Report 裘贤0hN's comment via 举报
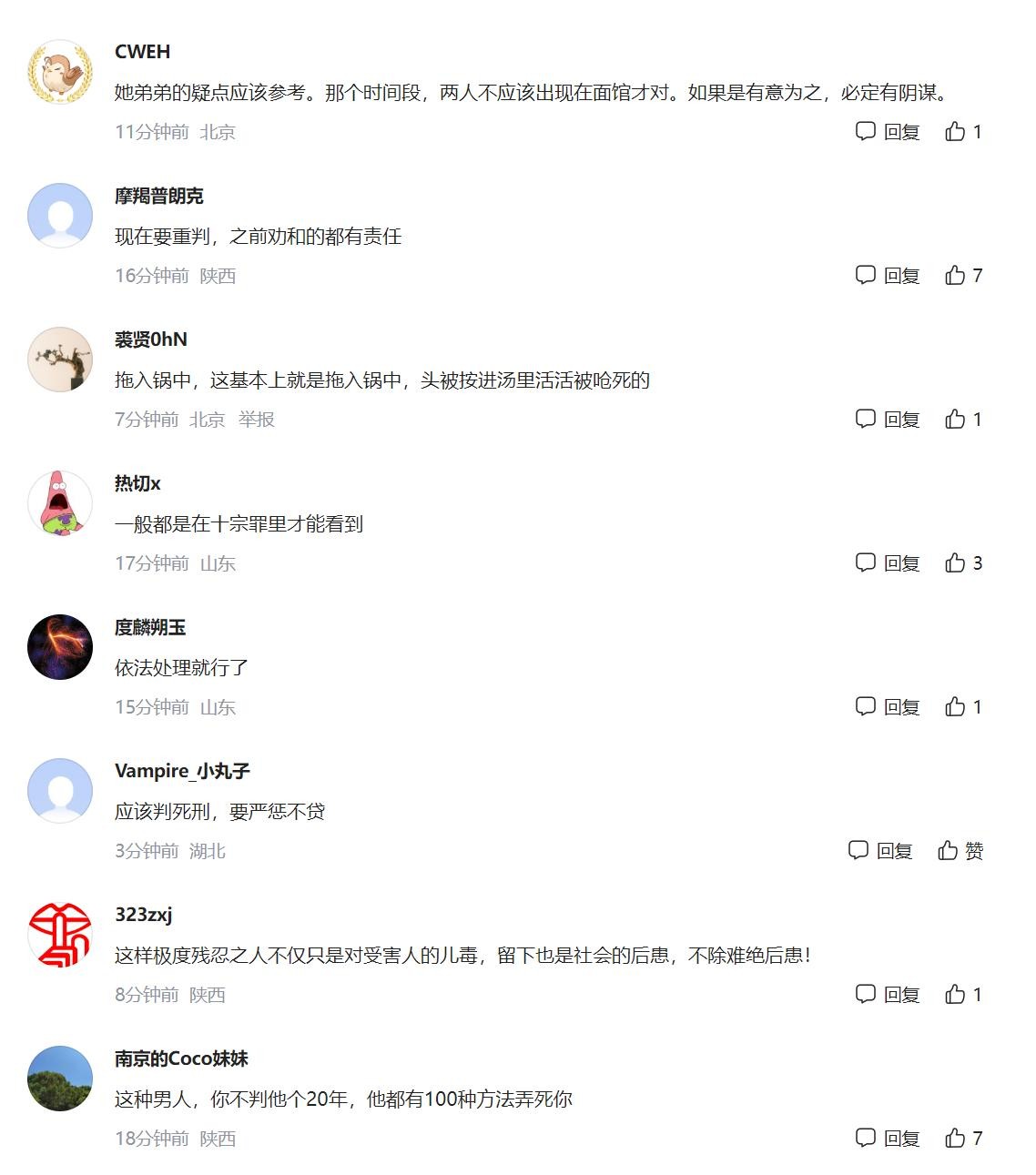1036x1175 pixels. [x=257, y=420]
